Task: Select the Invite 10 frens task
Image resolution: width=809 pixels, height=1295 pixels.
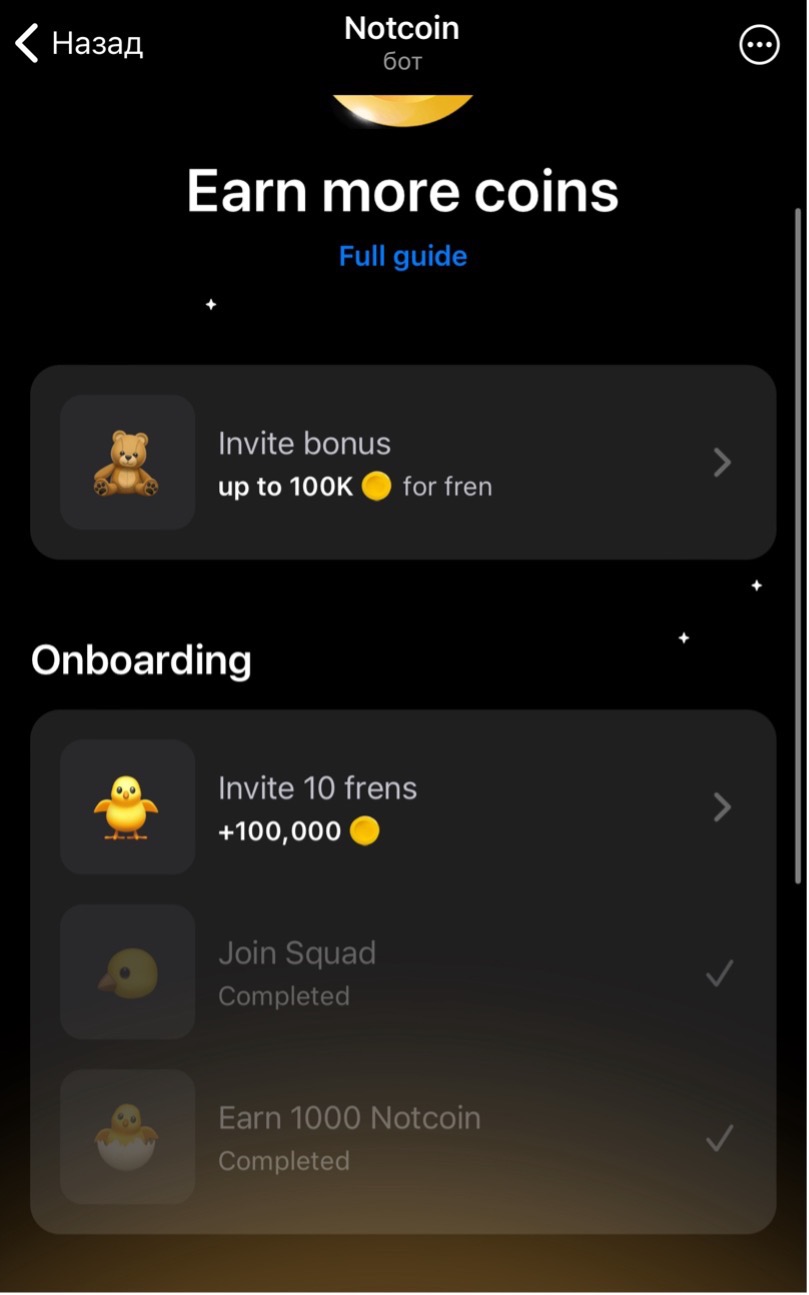Action: tap(403, 807)
